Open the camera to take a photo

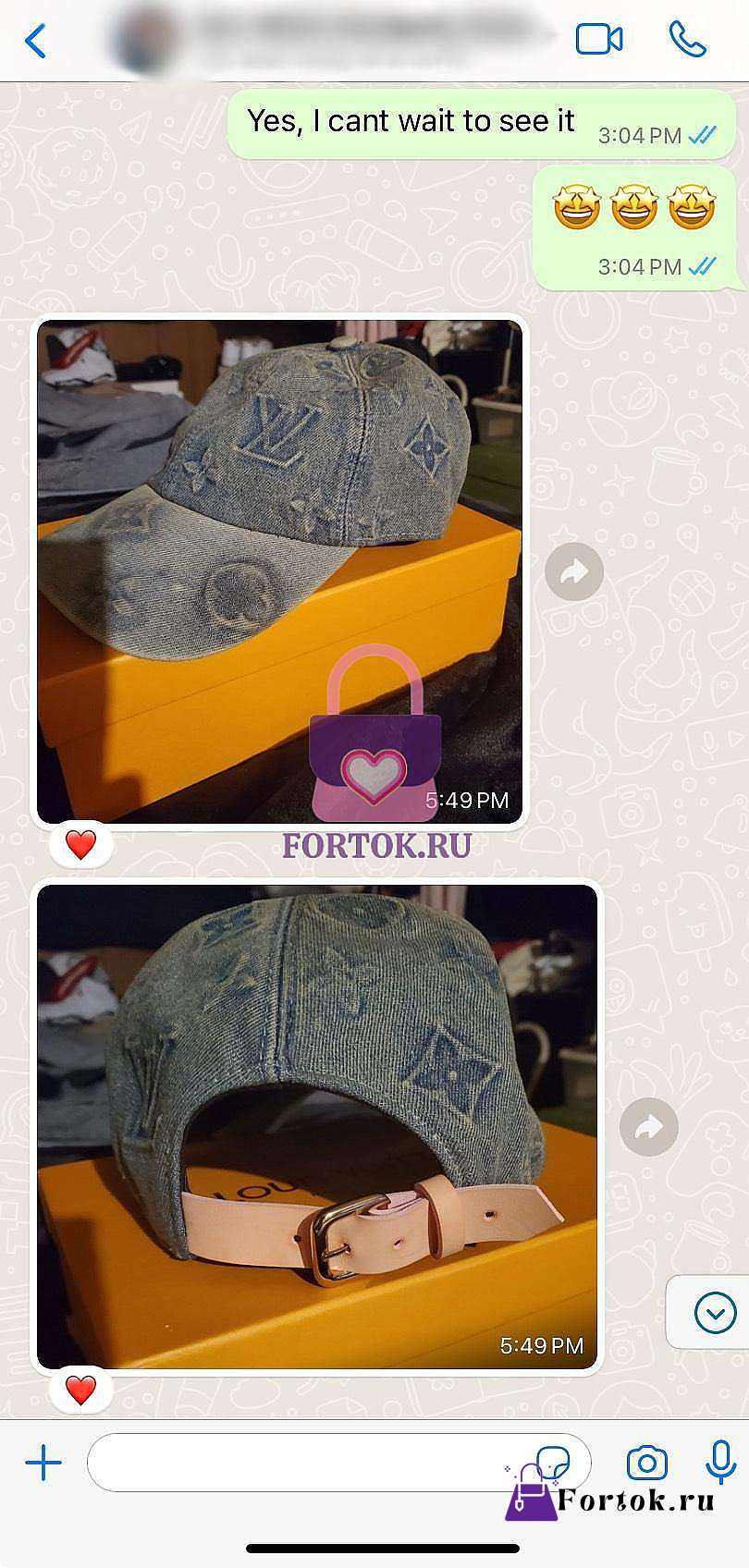[x=646, y=1463]
